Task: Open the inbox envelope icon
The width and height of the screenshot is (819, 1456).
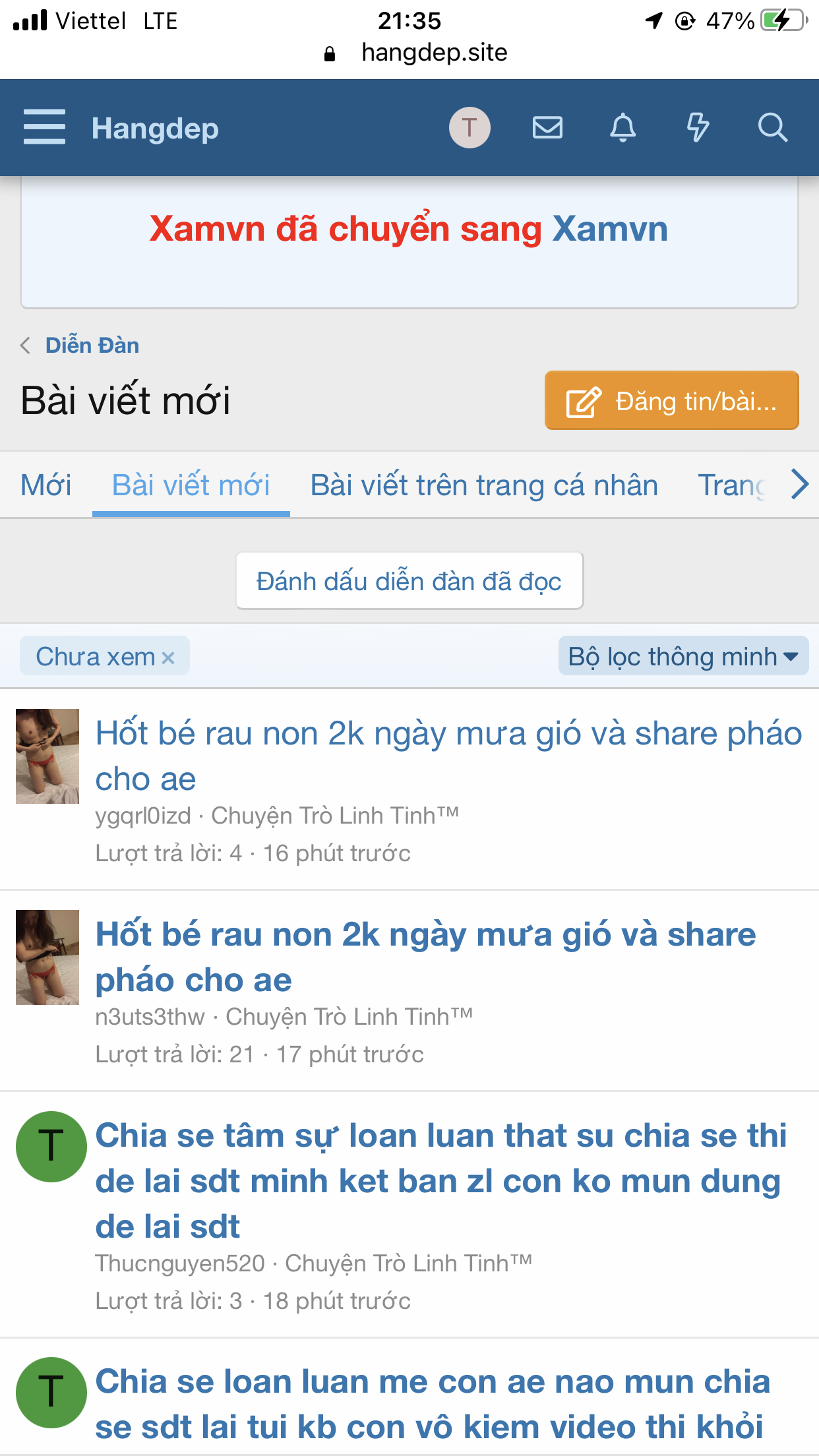Action: 547,127
